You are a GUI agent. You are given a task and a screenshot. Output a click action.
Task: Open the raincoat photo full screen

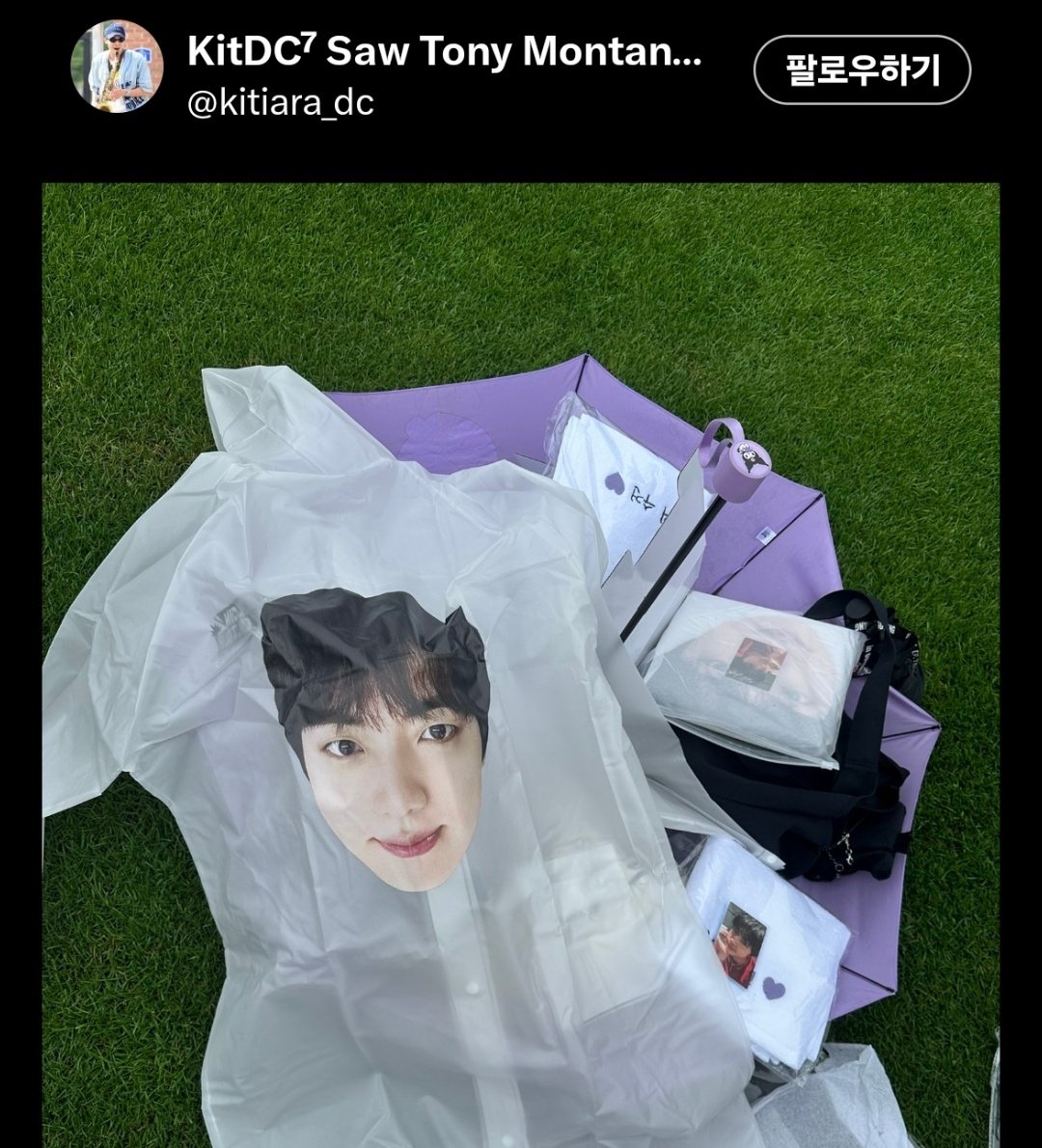520,664
